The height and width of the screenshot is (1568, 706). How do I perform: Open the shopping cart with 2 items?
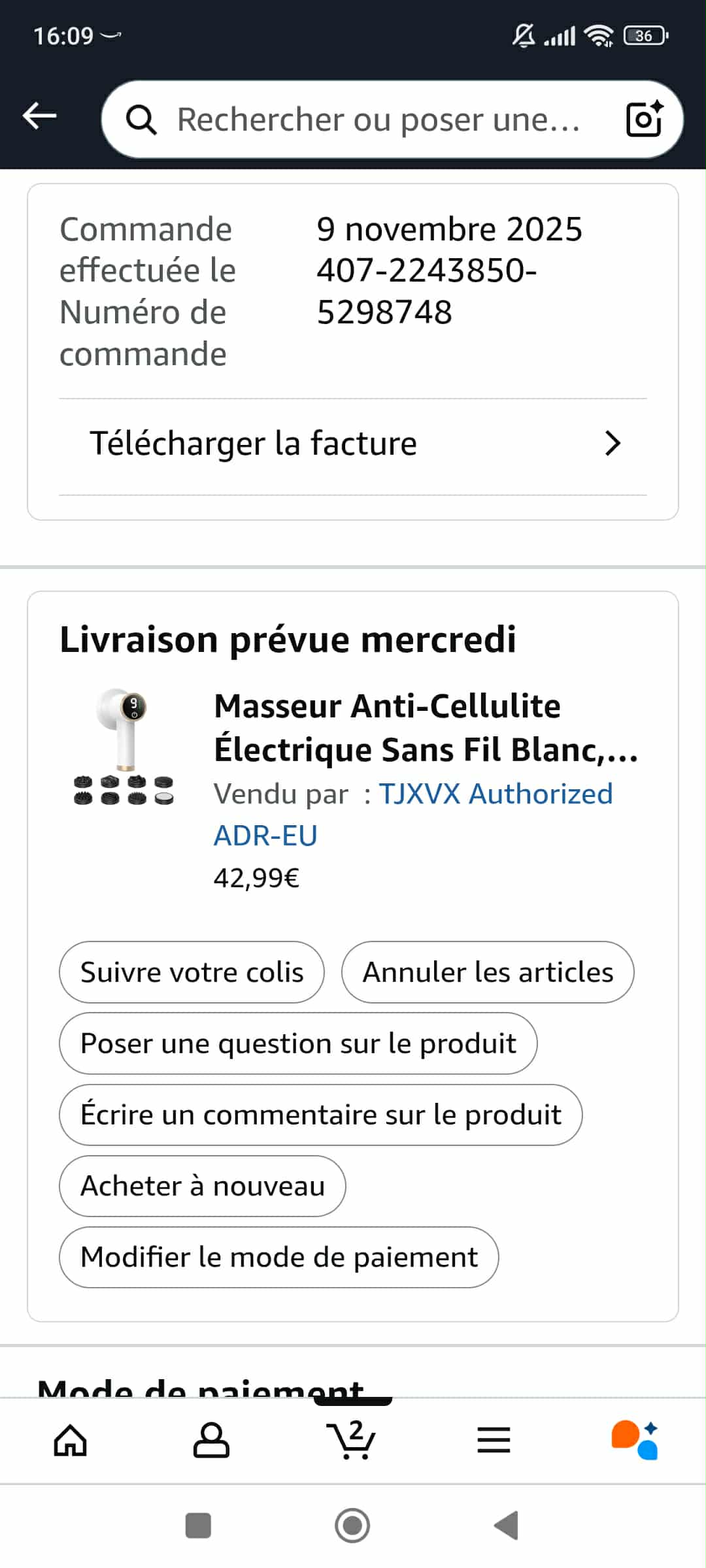[x=352, y=1440]
